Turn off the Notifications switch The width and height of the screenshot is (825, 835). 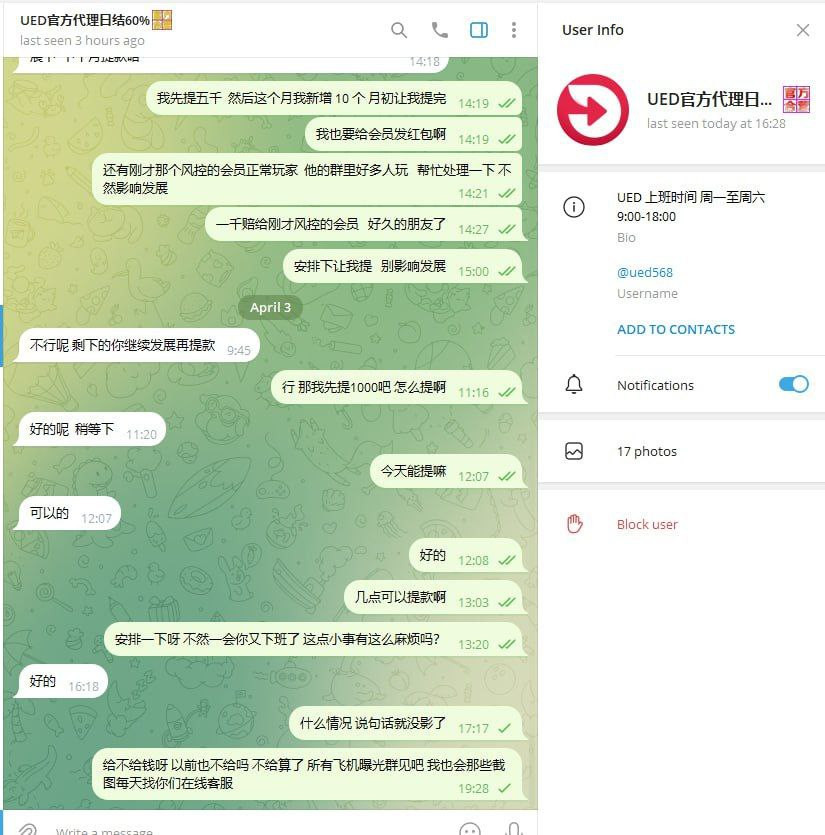[x=793, y=384]
